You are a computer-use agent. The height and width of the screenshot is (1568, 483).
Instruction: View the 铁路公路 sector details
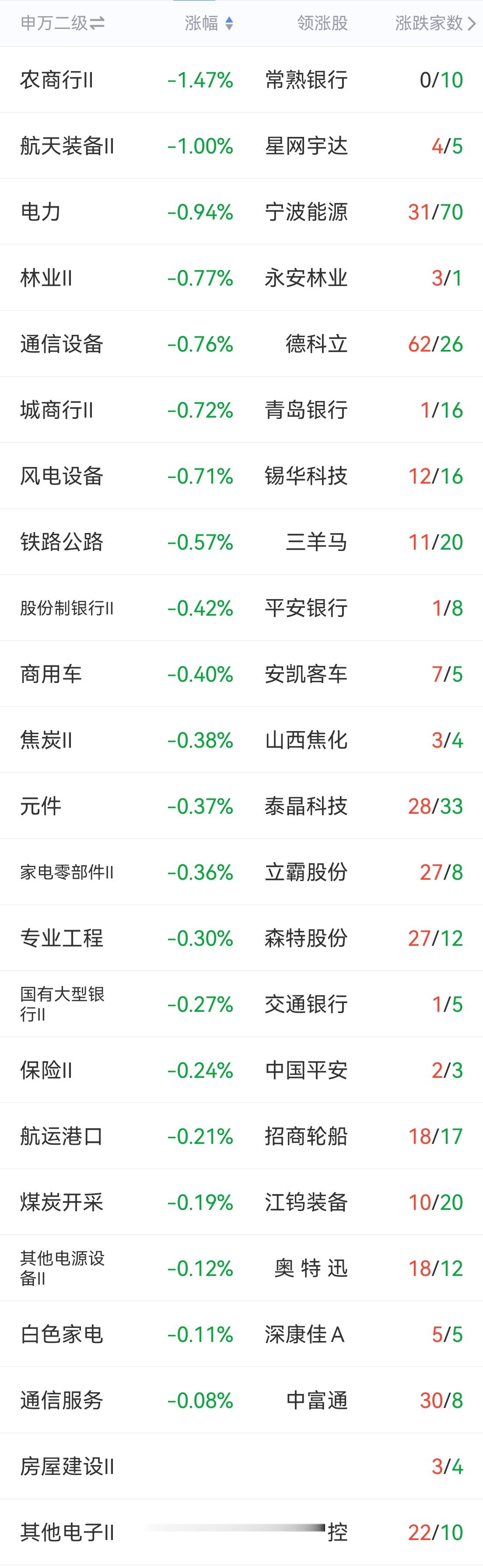point(241,542)
